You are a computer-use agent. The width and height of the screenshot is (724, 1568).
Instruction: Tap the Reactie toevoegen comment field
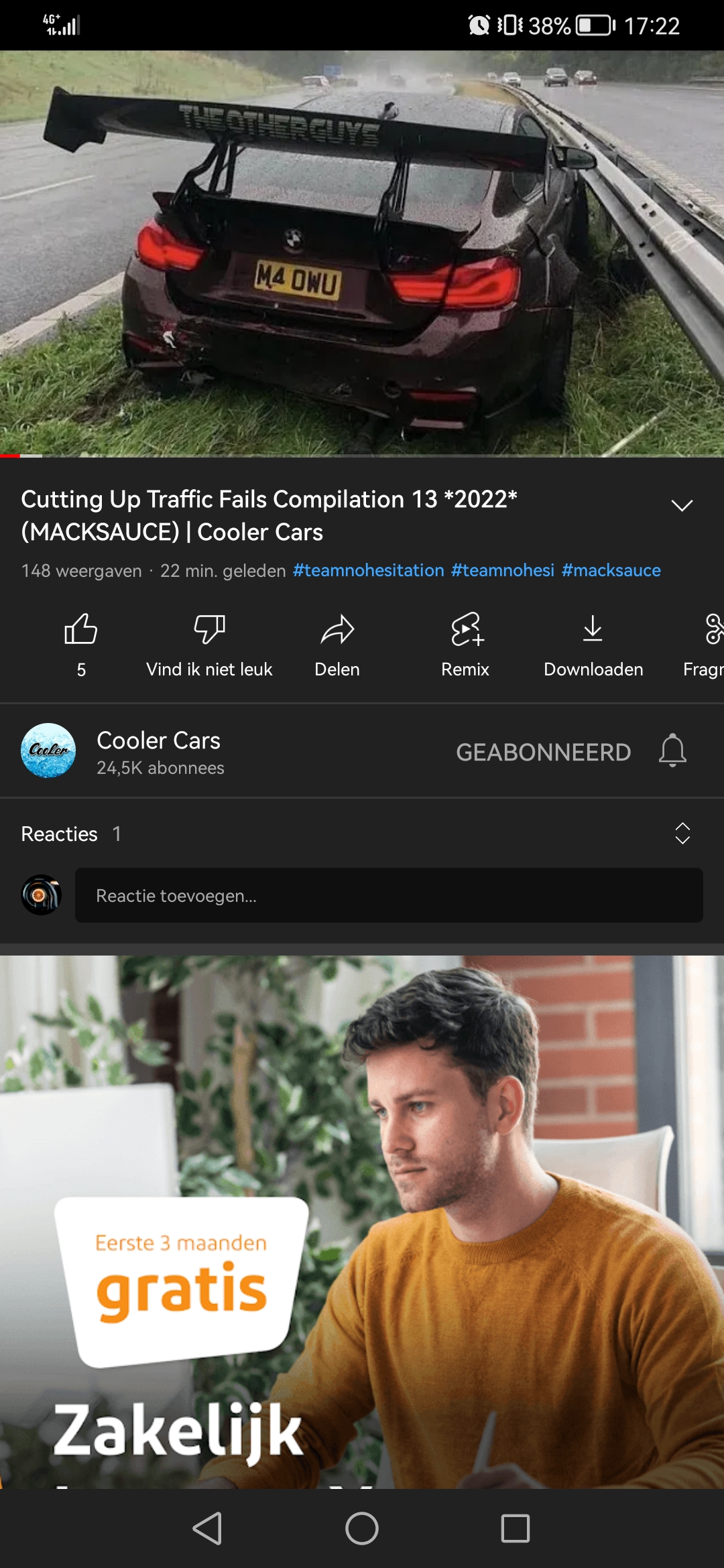[x=389, y=895]
